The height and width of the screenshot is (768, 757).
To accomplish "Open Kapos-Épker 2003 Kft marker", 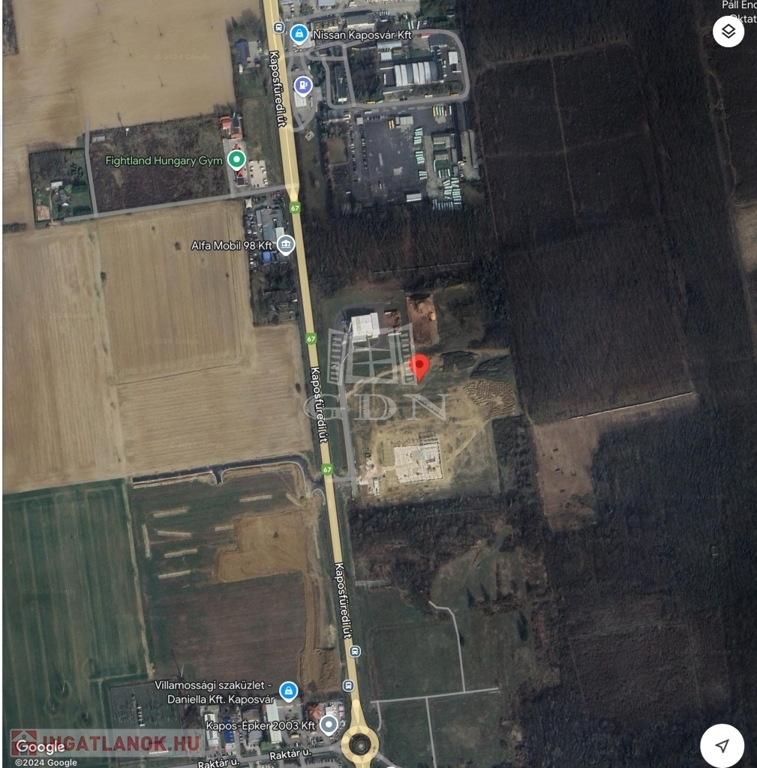I will pyautogui.click(x=328, y=724).
